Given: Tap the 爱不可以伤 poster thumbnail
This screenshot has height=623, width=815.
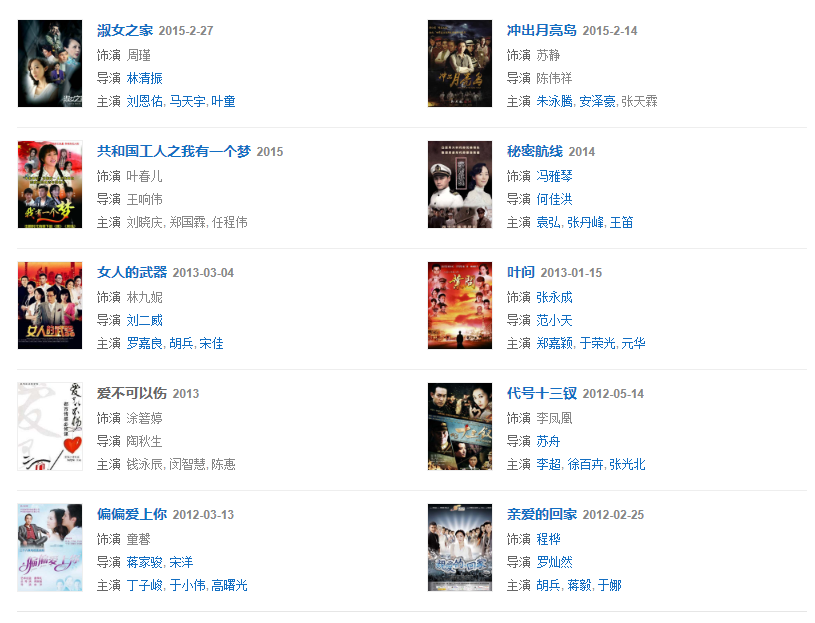Looking at the screenshot, I should pos(50,427).
